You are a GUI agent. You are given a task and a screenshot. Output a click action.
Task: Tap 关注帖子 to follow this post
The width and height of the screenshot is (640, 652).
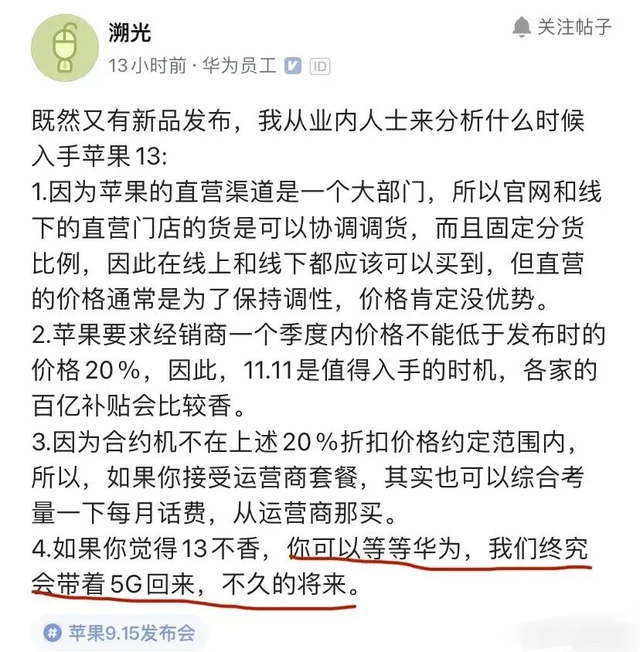point(562,27)
